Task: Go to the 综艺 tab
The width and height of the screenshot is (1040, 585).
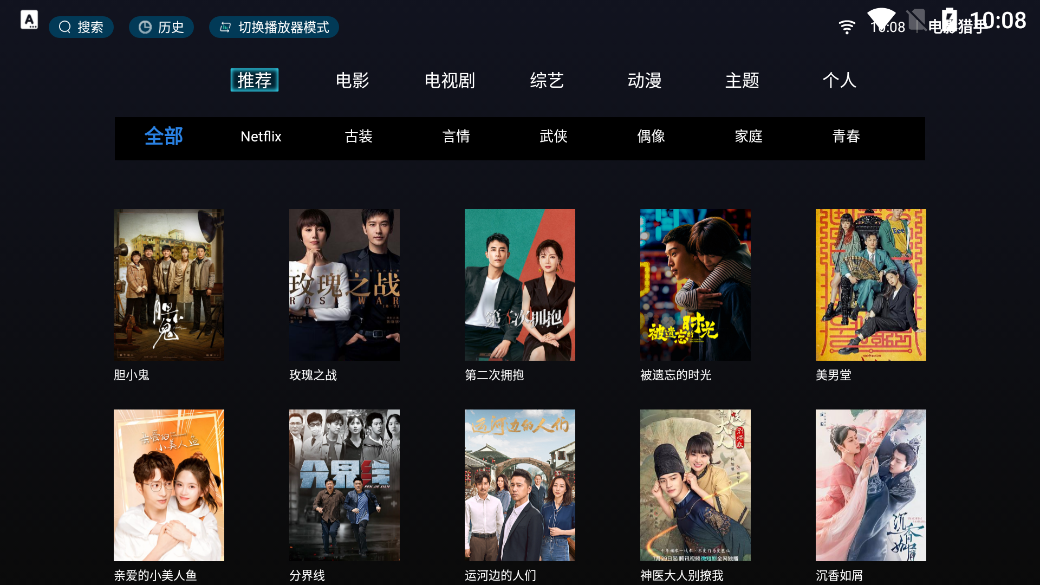Action: coord(547,81)
